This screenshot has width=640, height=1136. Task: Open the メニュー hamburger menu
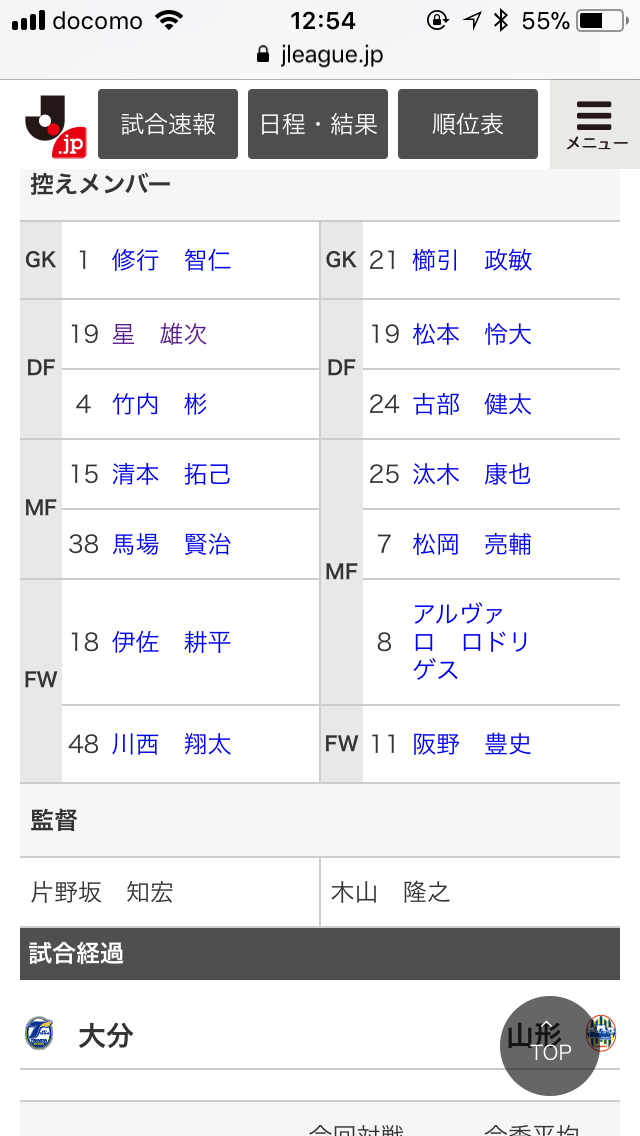(596, 125)
